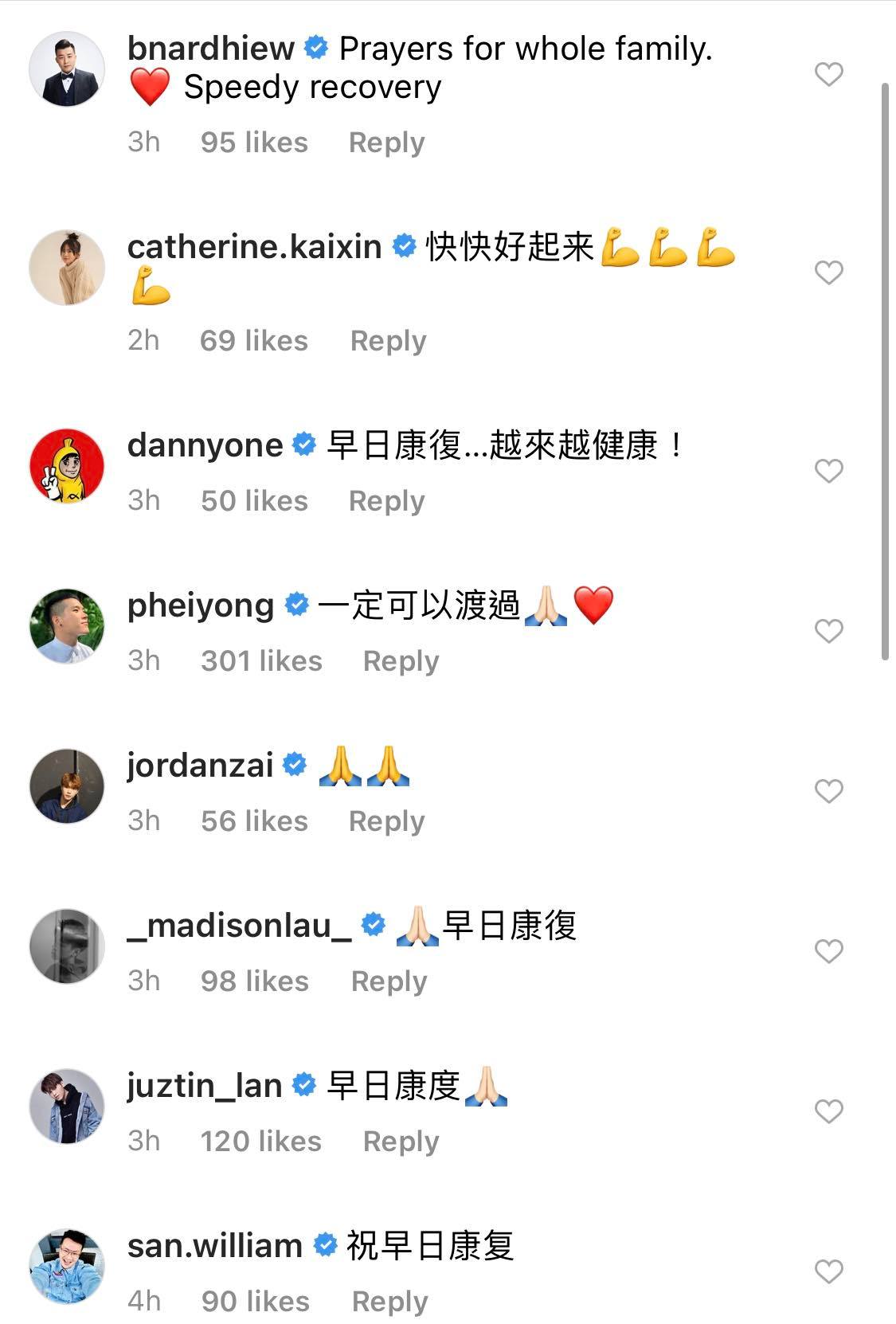Image resolution: width=896 pixels, height=1324 pixels.
Task: Like pheiyong's comment
Action: tap(828, 632)
